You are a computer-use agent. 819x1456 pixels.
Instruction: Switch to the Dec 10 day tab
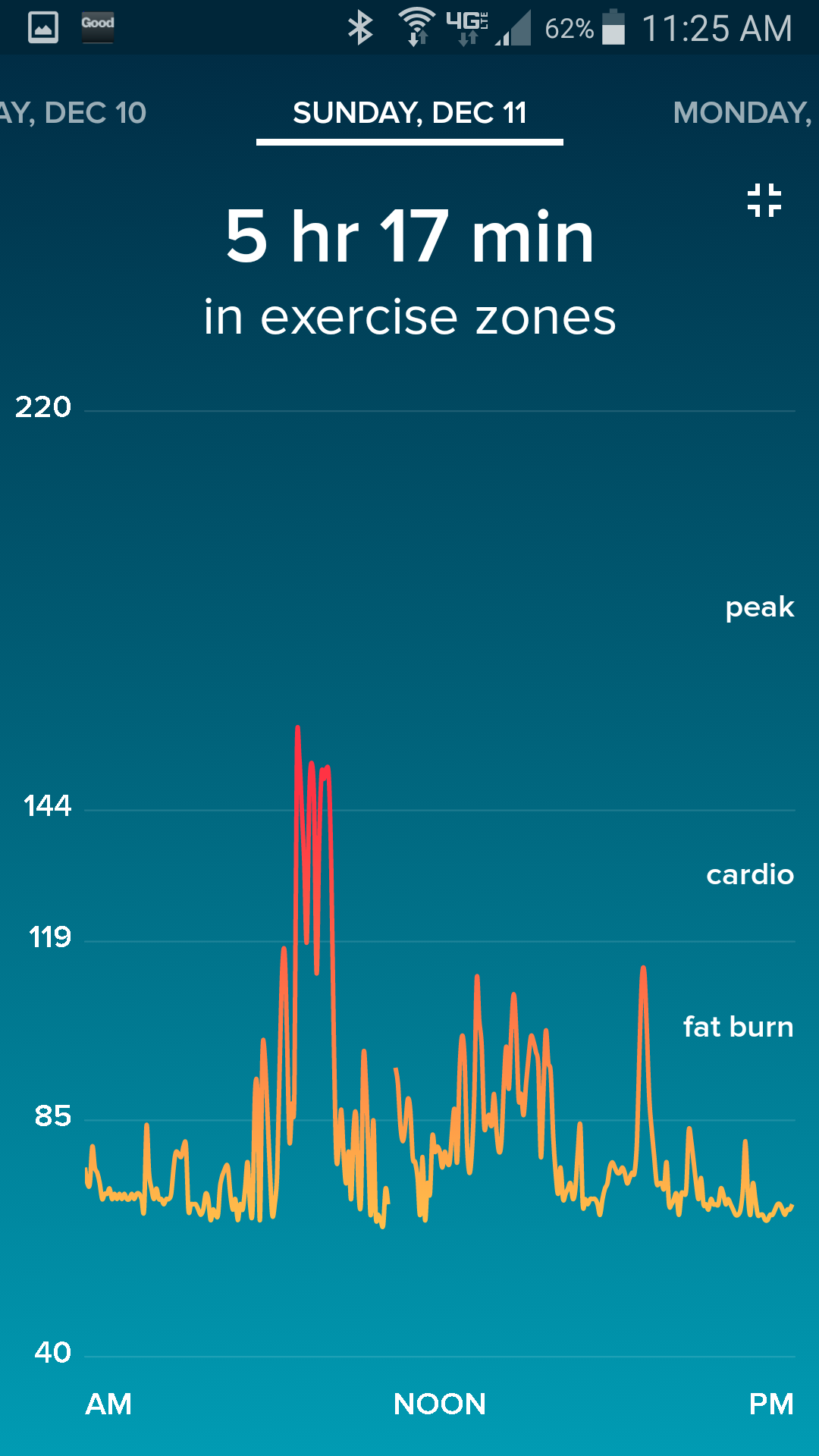pyautogui.click(x=74, y=113)
